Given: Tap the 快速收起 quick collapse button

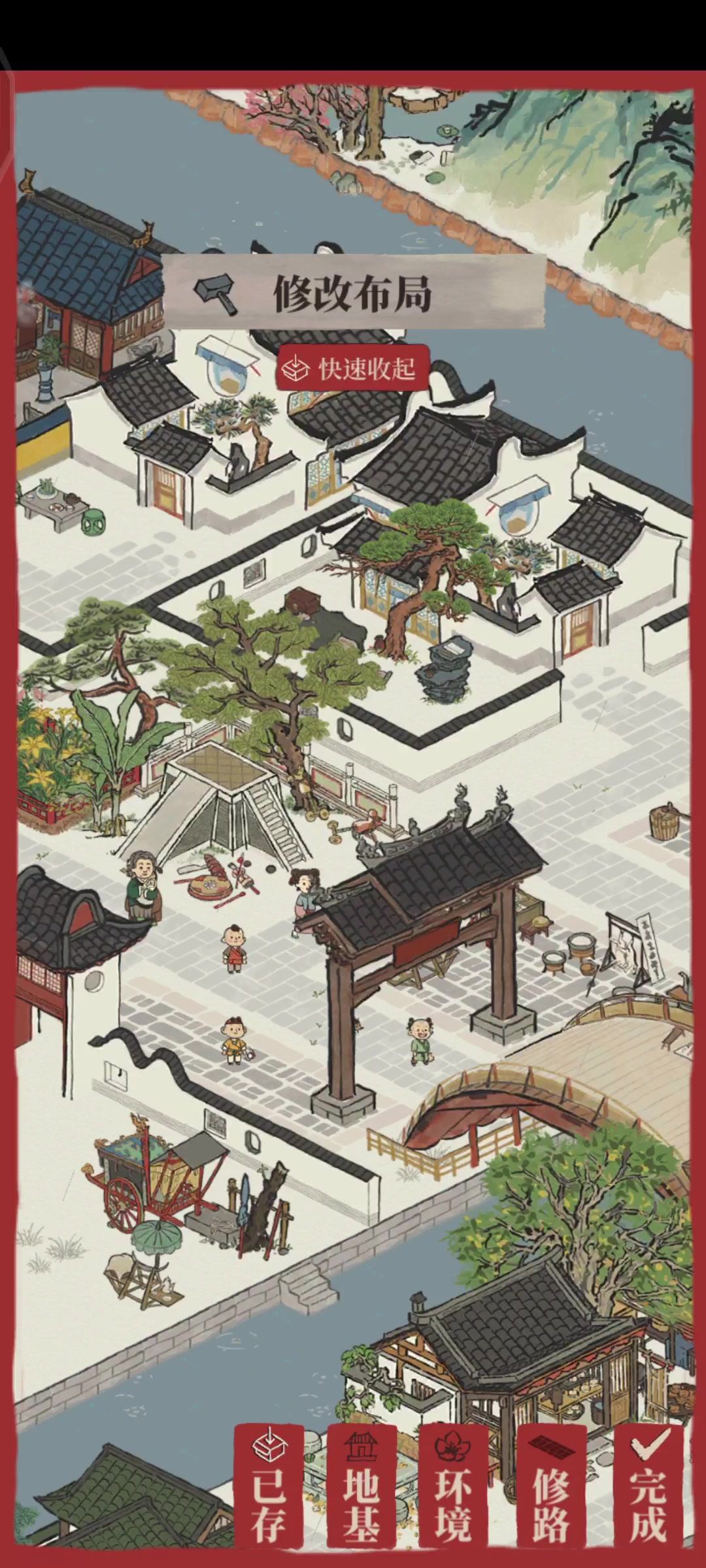Looking at the screenshot, I should [x=352, y=368].
